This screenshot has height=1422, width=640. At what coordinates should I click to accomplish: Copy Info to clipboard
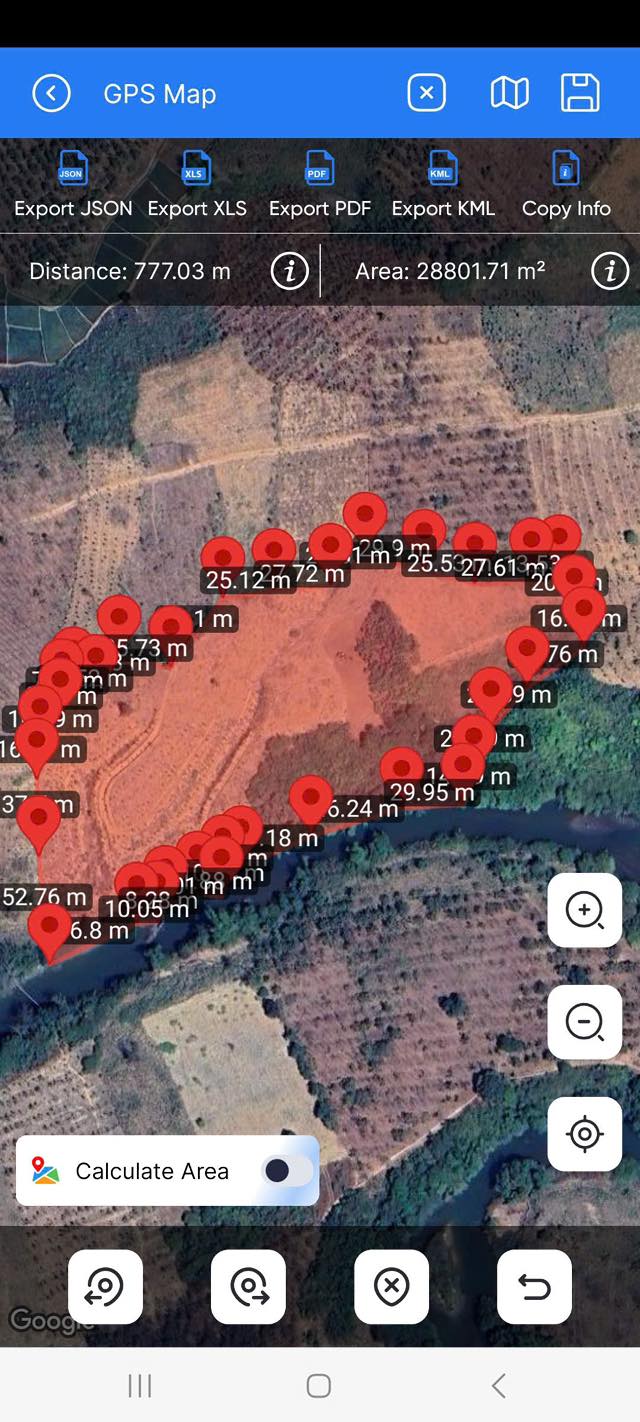tap(566, 184)
